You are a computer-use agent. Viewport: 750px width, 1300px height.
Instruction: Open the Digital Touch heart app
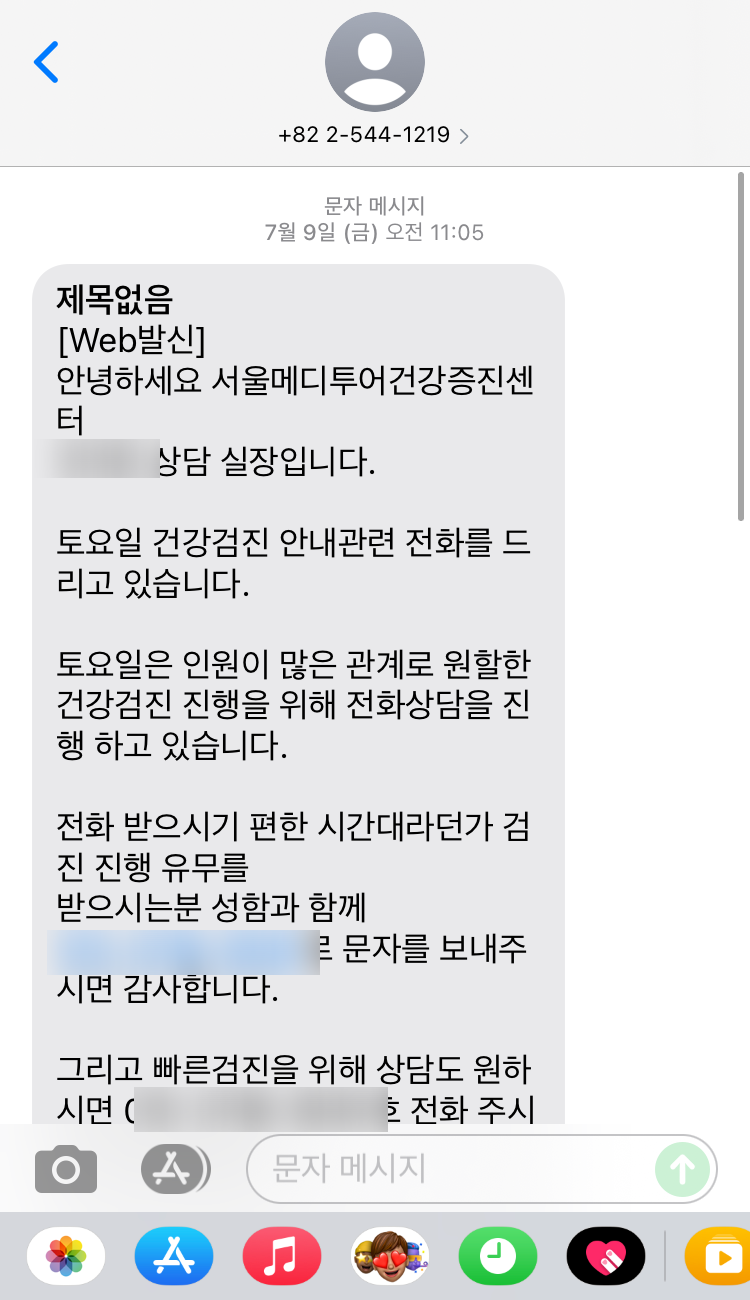coord(606,1255)
